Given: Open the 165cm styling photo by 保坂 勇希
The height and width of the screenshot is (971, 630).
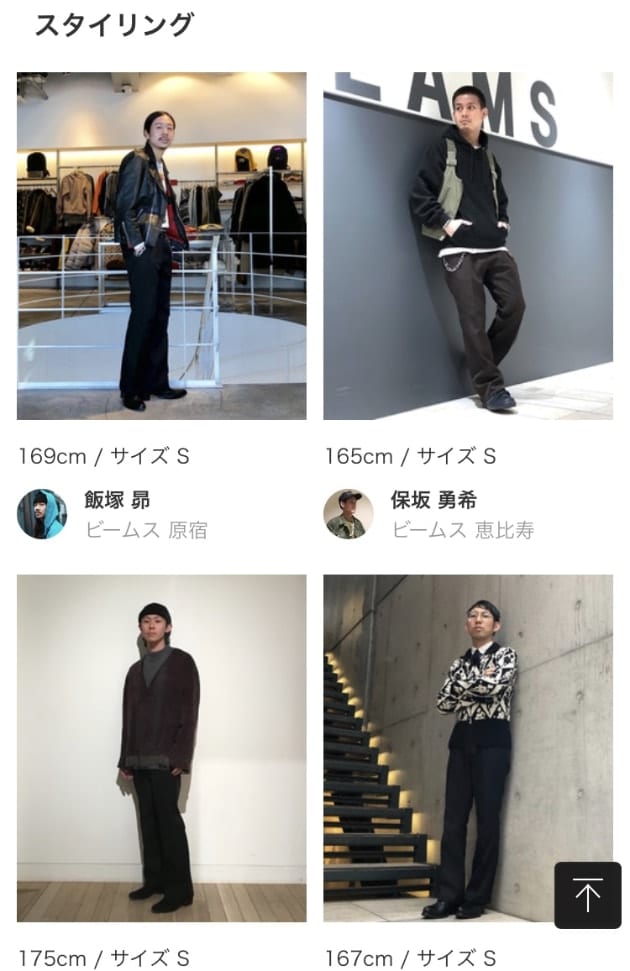Looking at the screenshot, I should (467, 245).
